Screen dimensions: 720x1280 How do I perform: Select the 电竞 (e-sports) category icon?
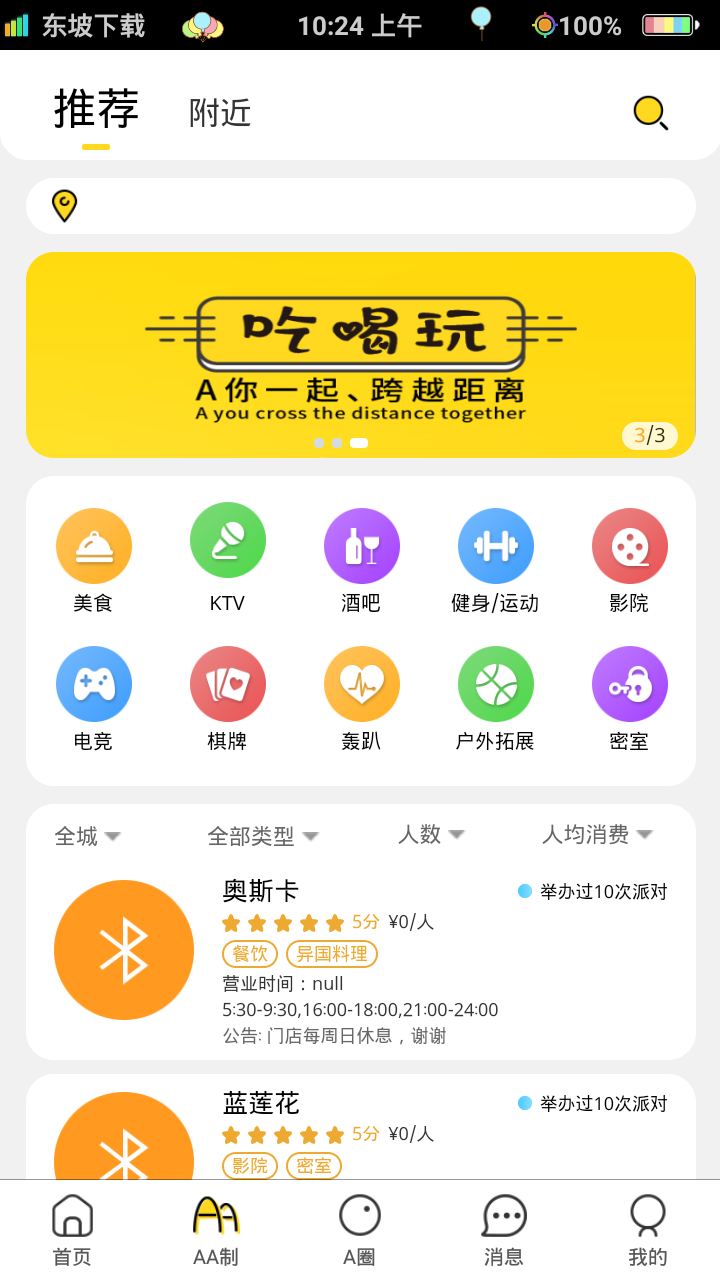94,683
